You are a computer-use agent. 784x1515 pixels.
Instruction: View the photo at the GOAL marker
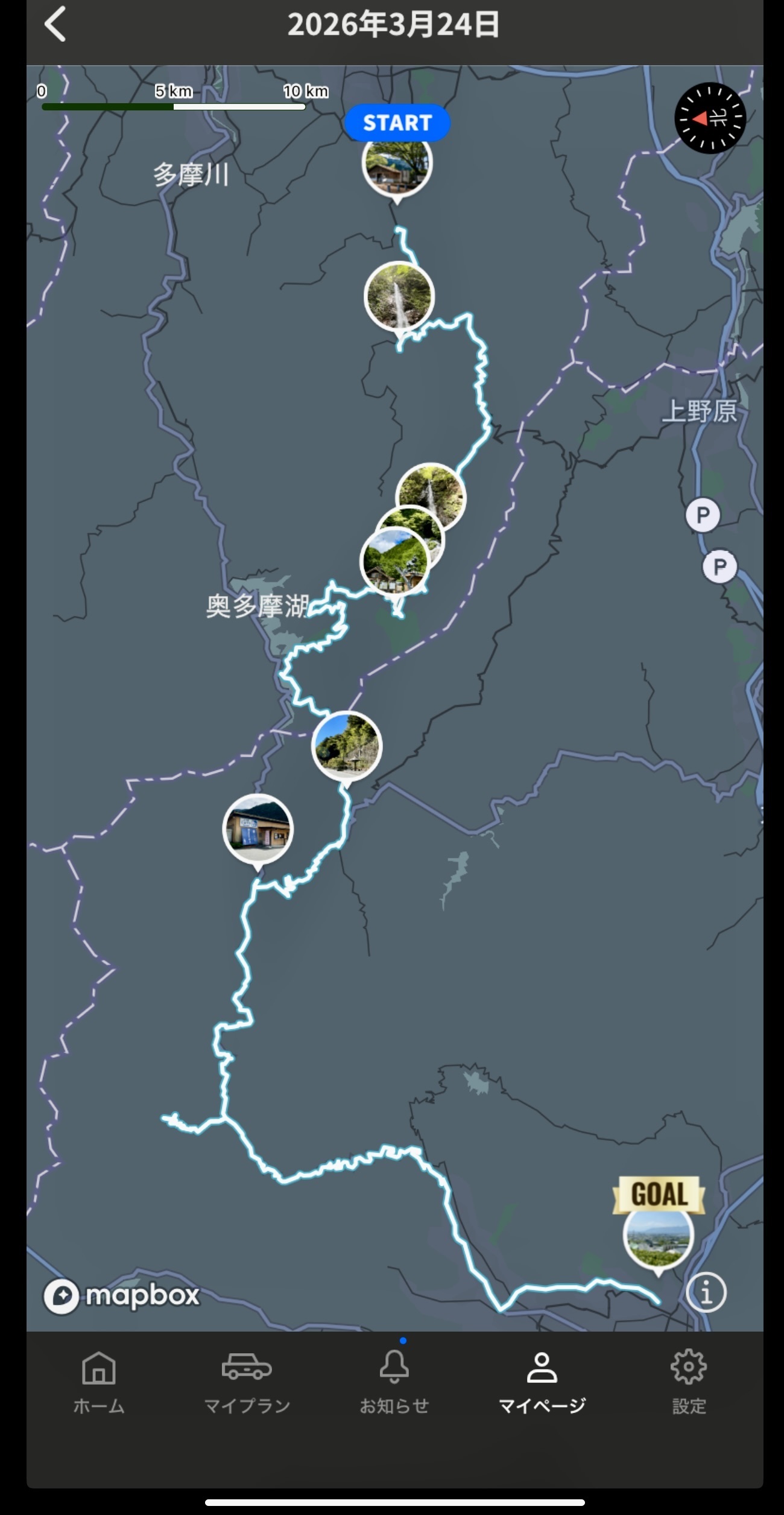658,1234
